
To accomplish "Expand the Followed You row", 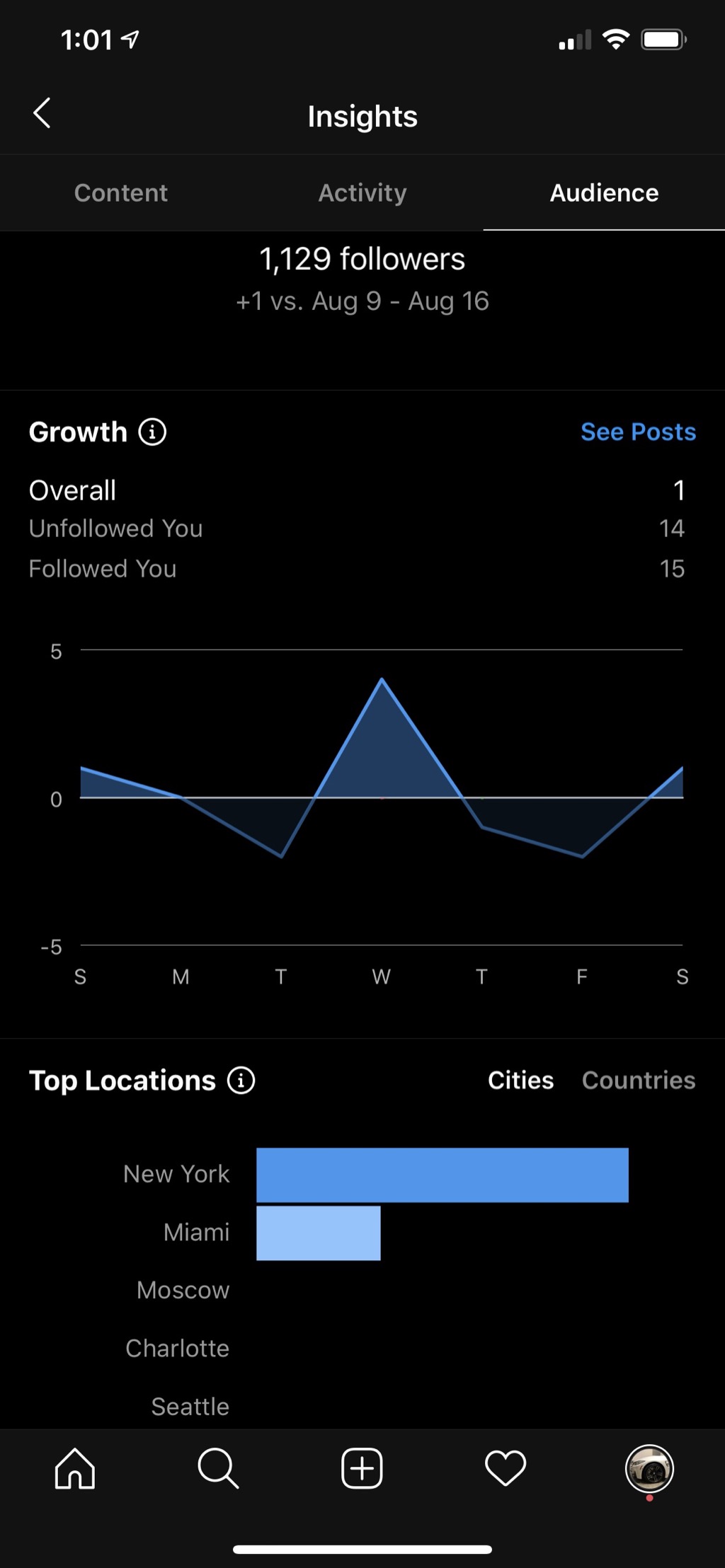I will (x=362, y=568).
